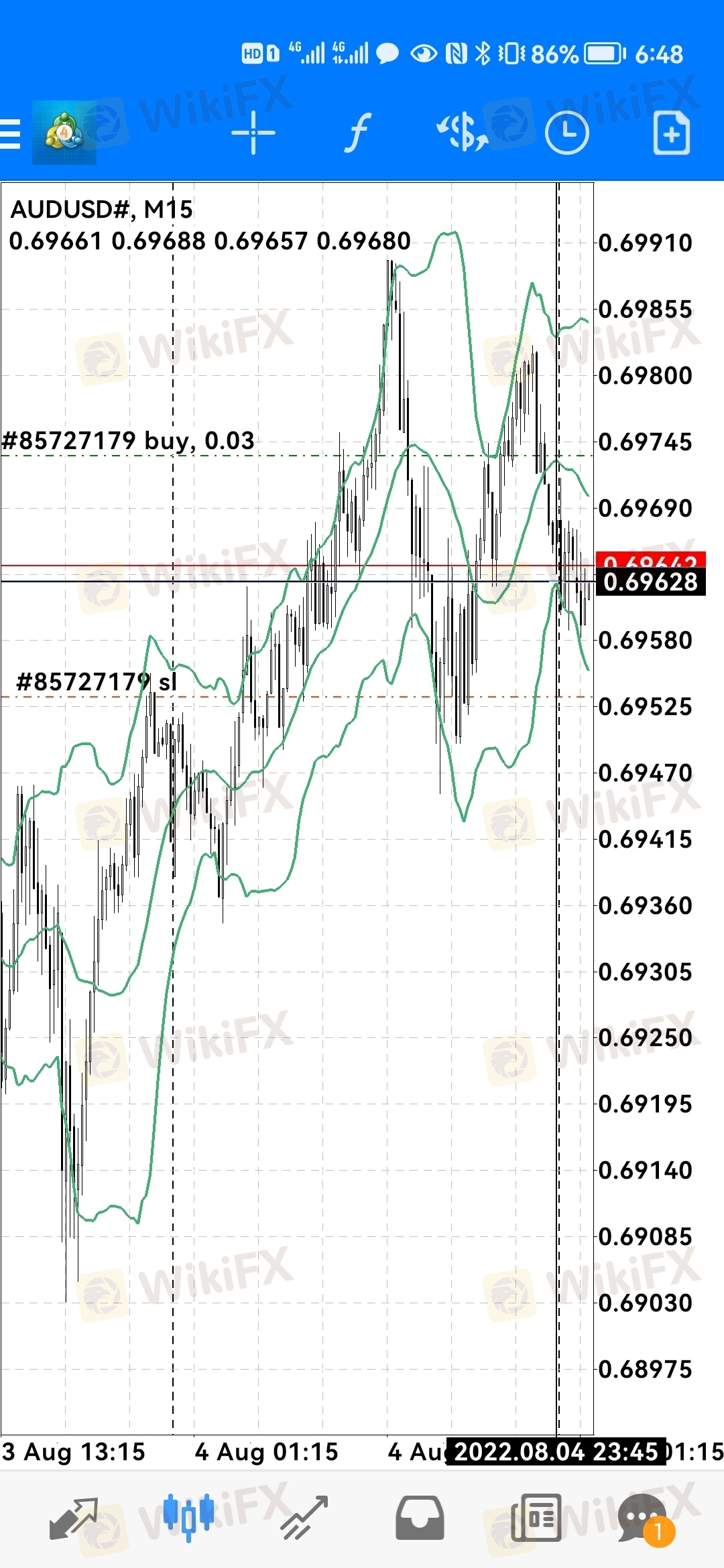Open the indicators list
This screenshot has height=1568, width=724.
pos(359,133)
